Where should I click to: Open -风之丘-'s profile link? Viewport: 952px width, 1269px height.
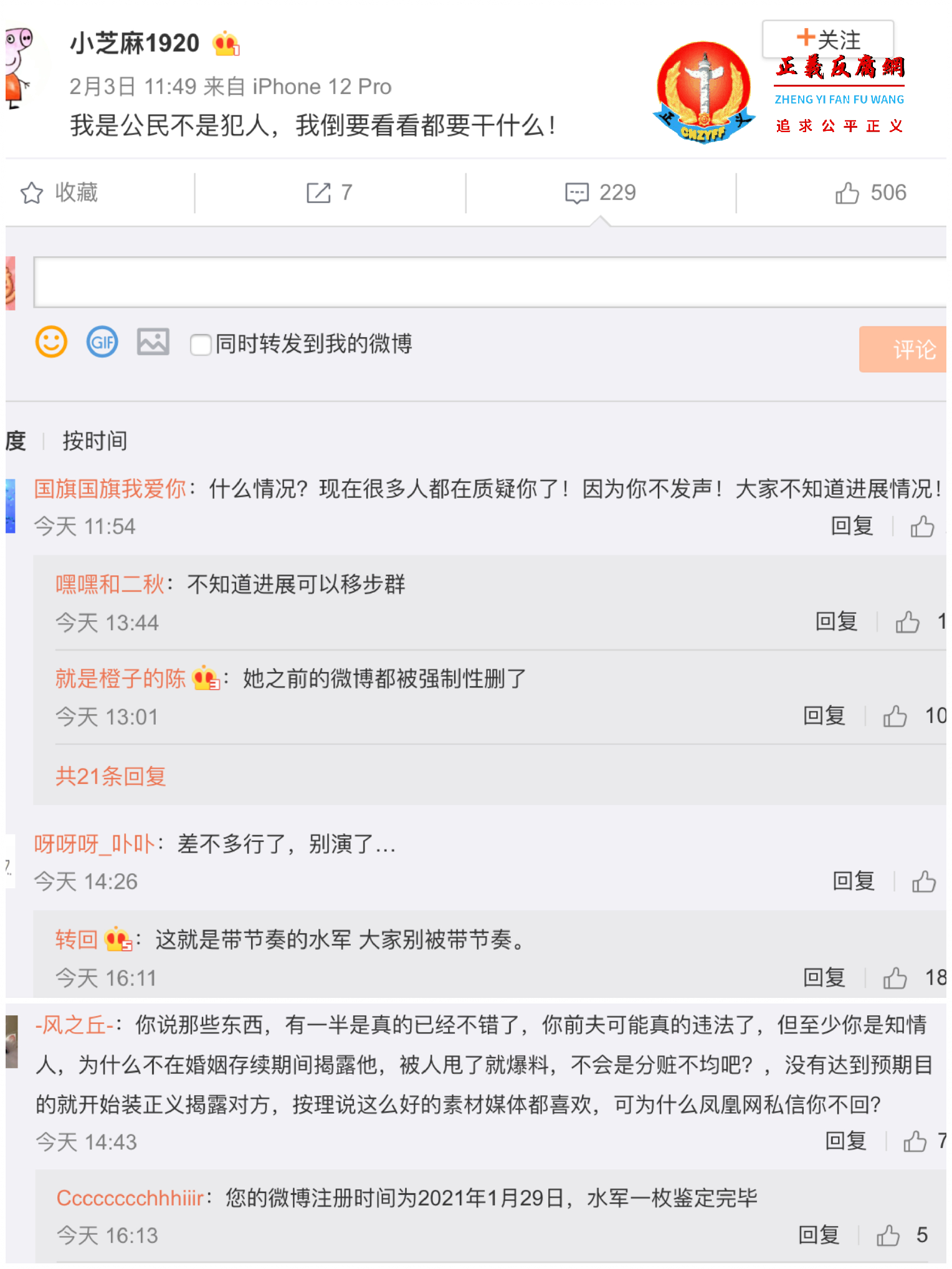(73, 1025)
